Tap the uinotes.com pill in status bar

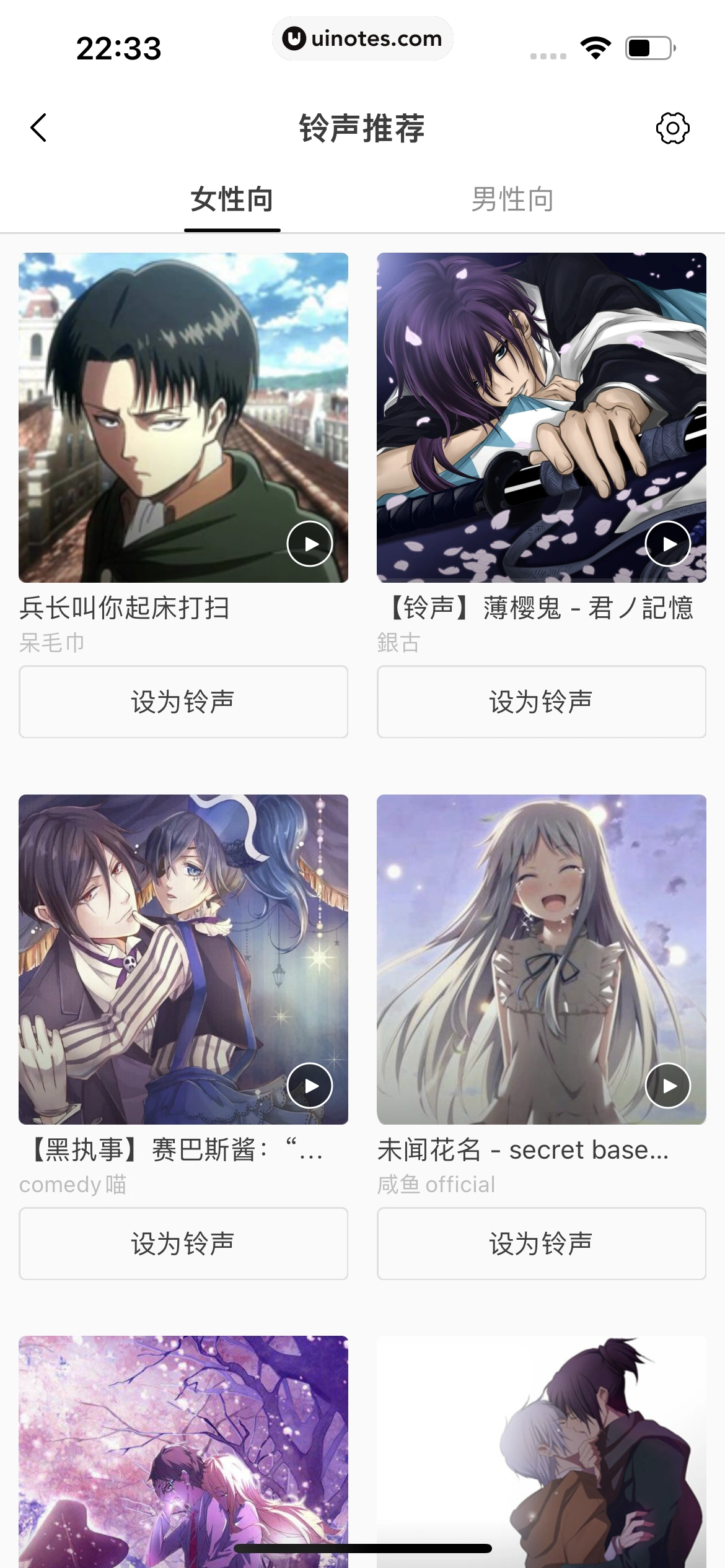click(362, 38)
